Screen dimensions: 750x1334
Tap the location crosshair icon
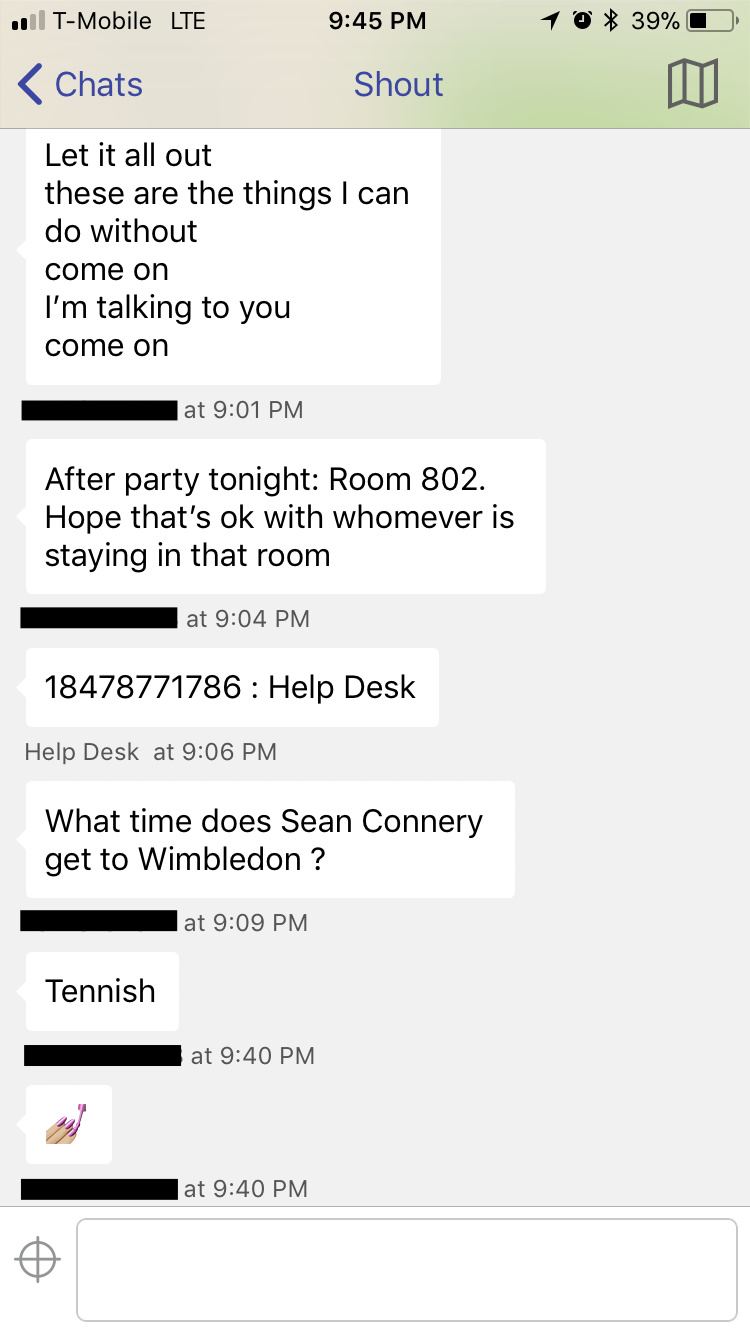tap(38, 1260)
